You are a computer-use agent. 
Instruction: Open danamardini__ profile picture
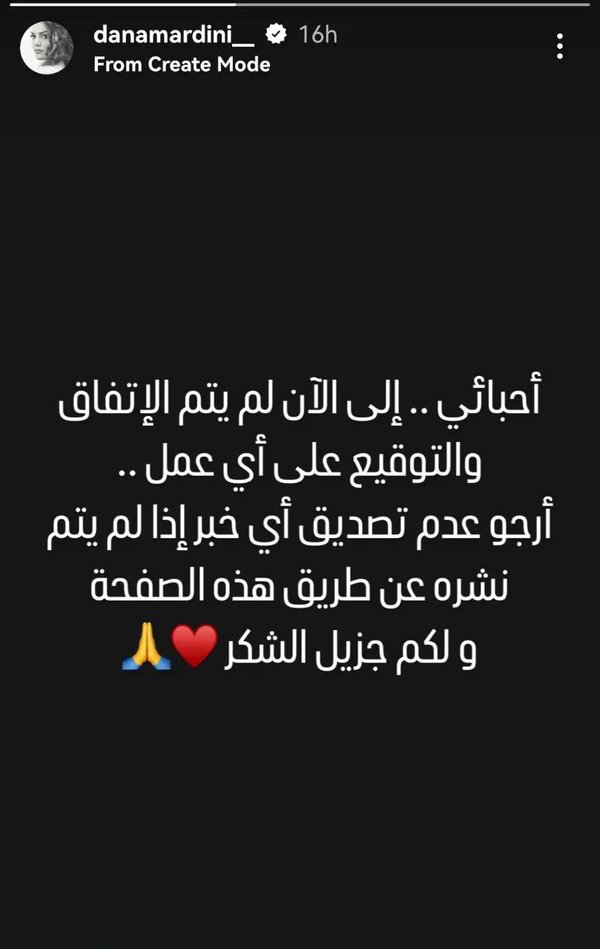click(47, 48)
